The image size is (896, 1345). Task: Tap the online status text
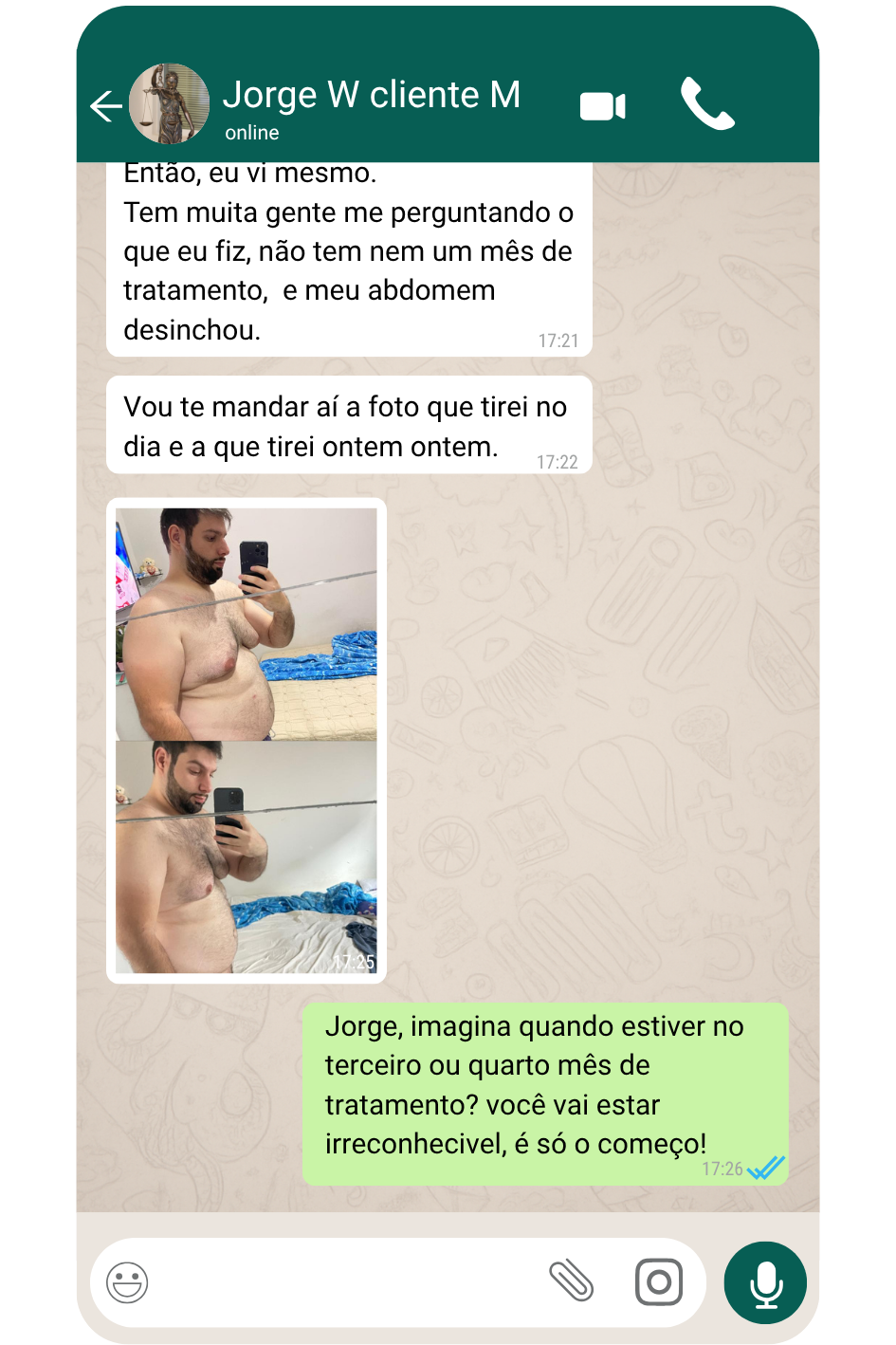coord(250,133)
